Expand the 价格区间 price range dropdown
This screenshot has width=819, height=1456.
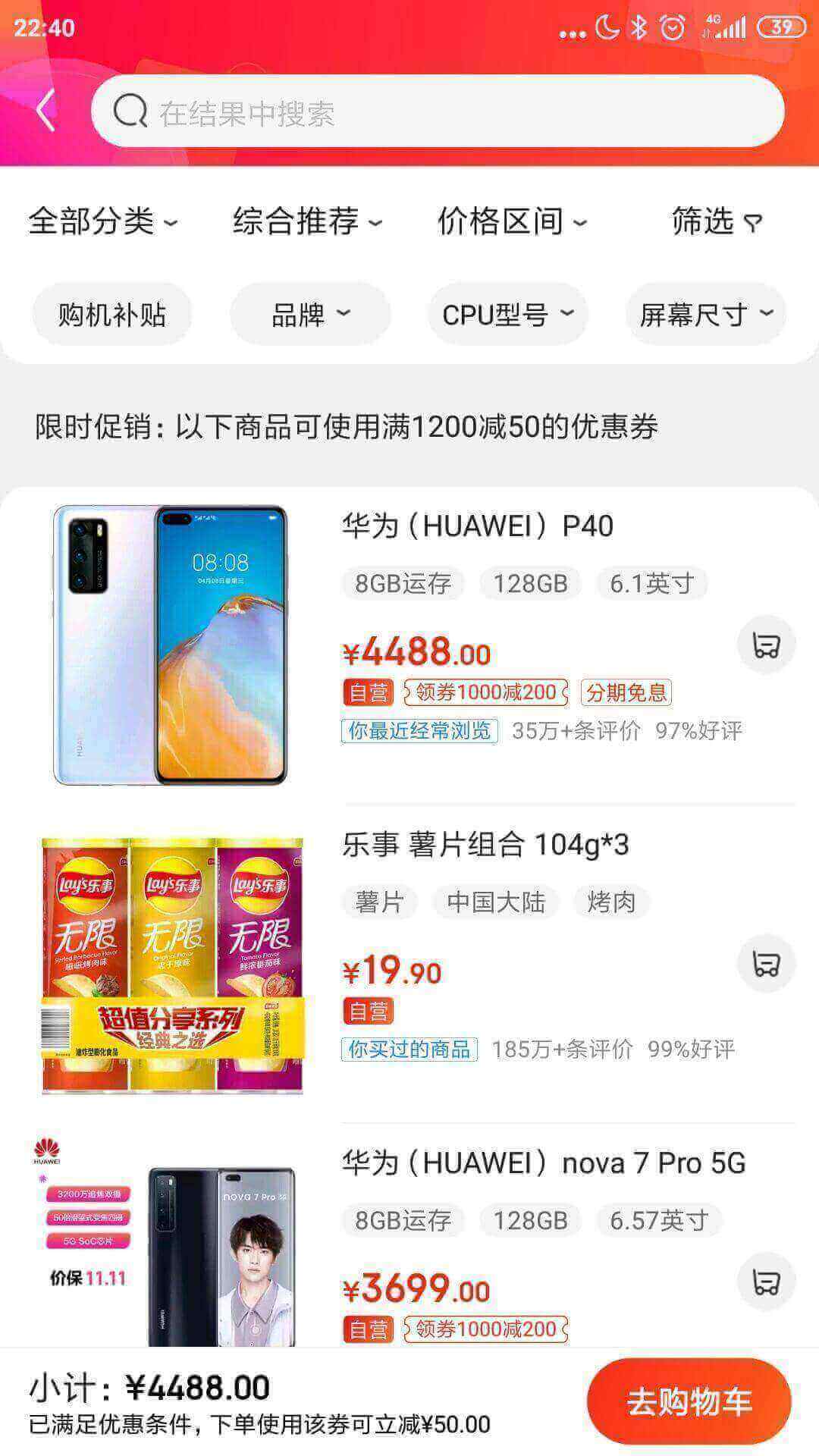tap(512, 221)
